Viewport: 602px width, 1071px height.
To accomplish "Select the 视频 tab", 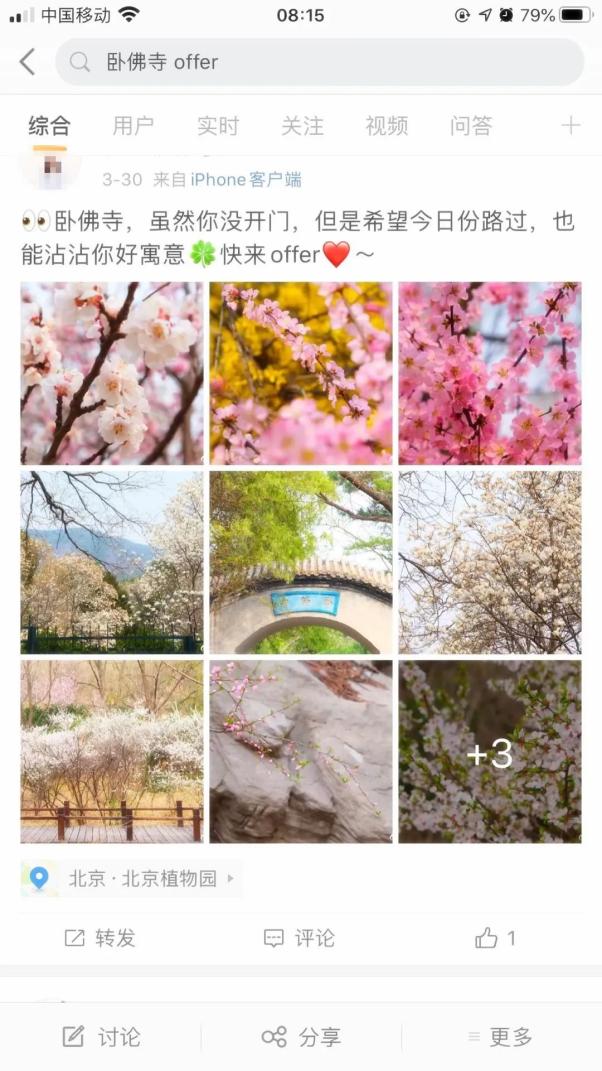I will tap(386, 126).
